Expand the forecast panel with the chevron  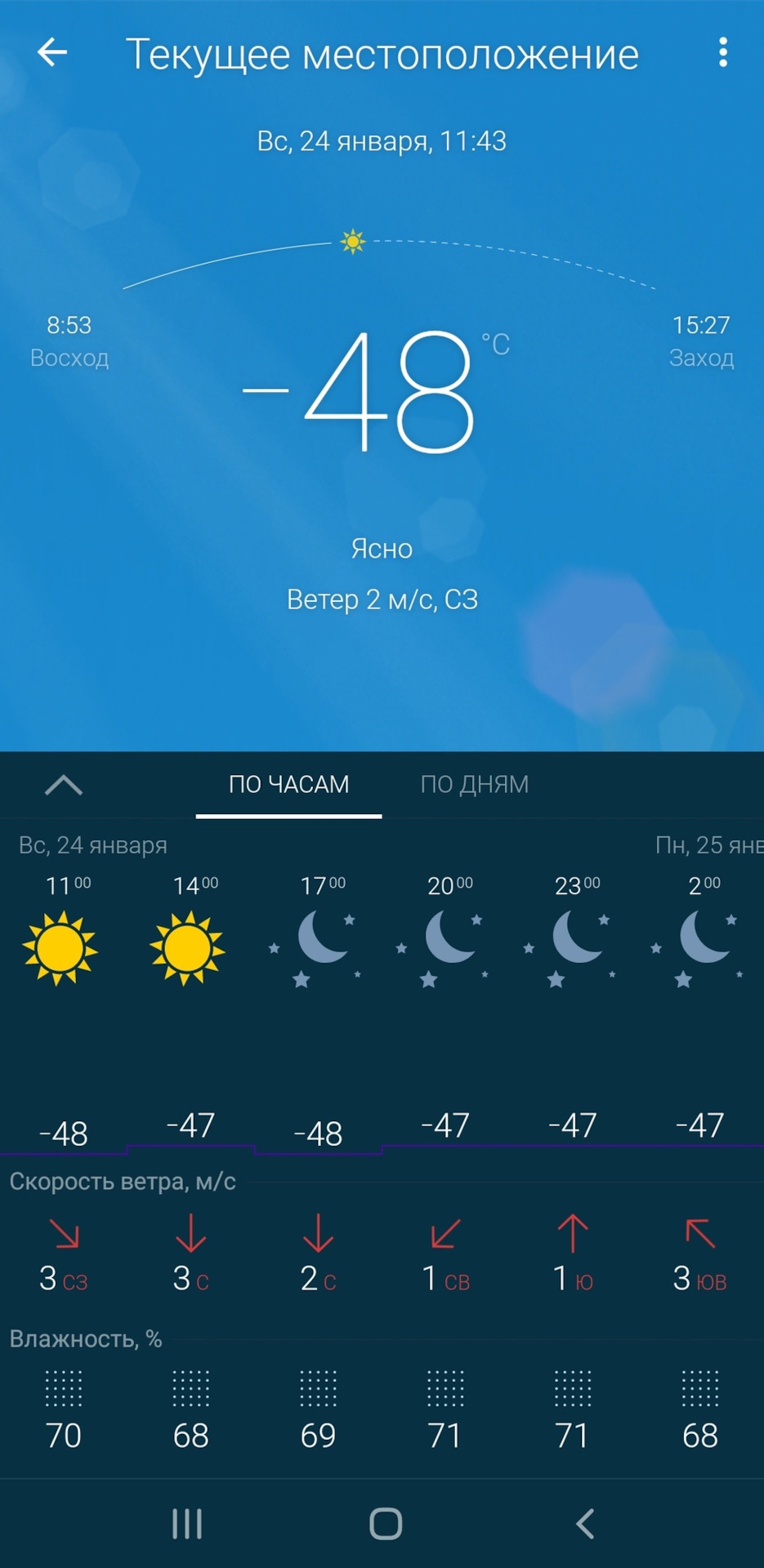click(x=64, y=785)
